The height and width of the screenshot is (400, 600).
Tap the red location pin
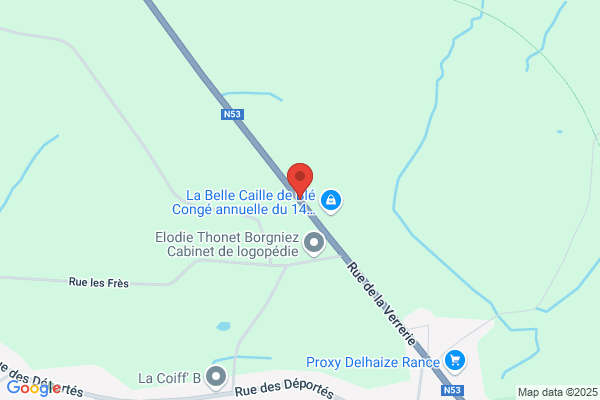[x=300, y=180]
